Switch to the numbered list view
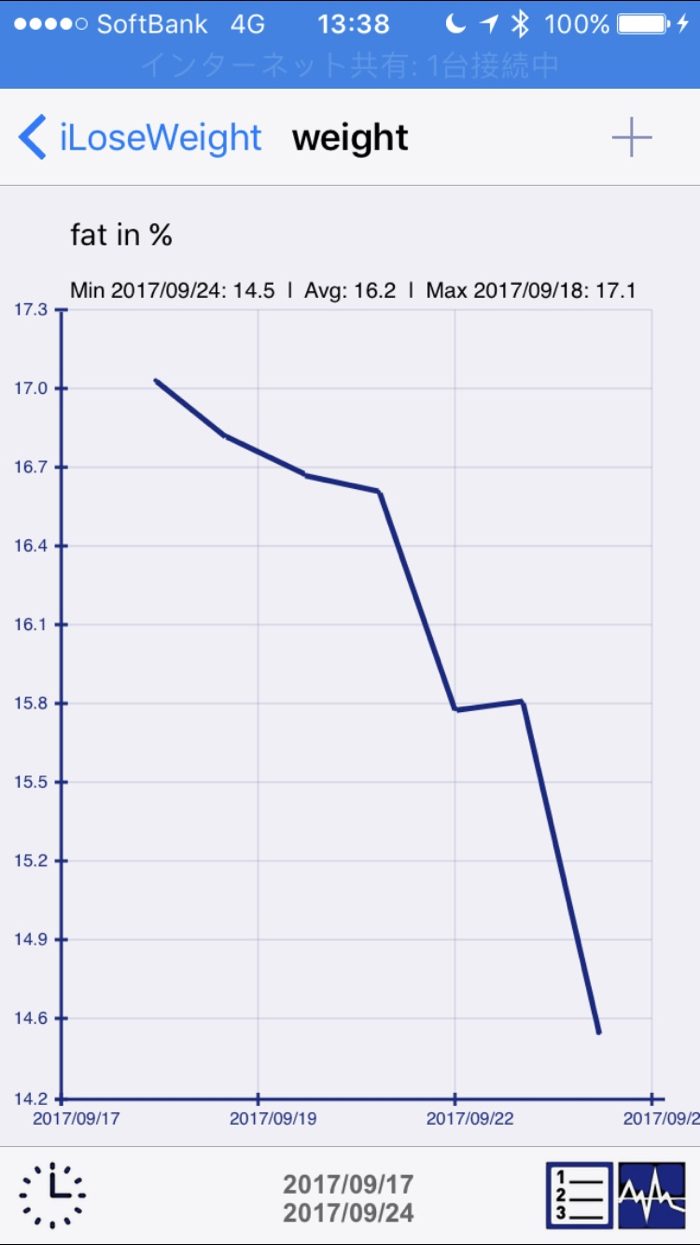The height and width of the screenshot is (1245, 700). click(579, 1195)
